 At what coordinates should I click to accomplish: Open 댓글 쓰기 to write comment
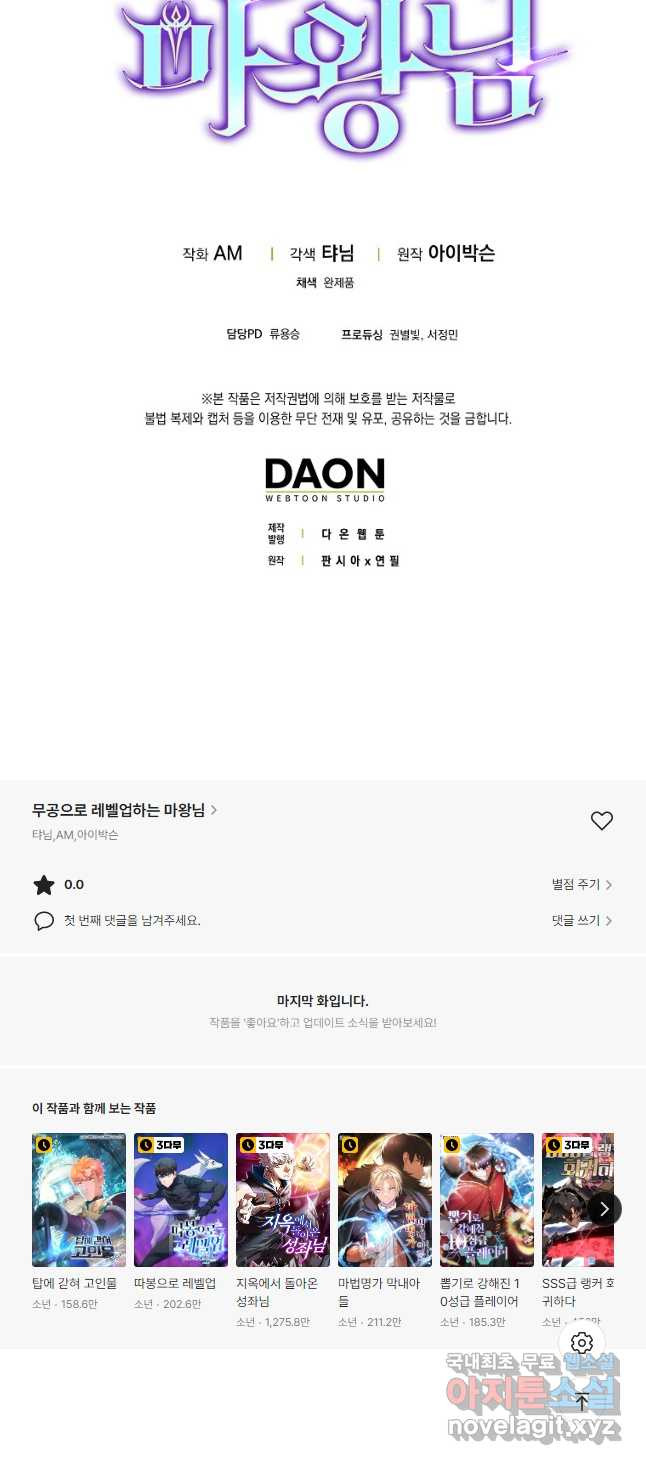581,921
